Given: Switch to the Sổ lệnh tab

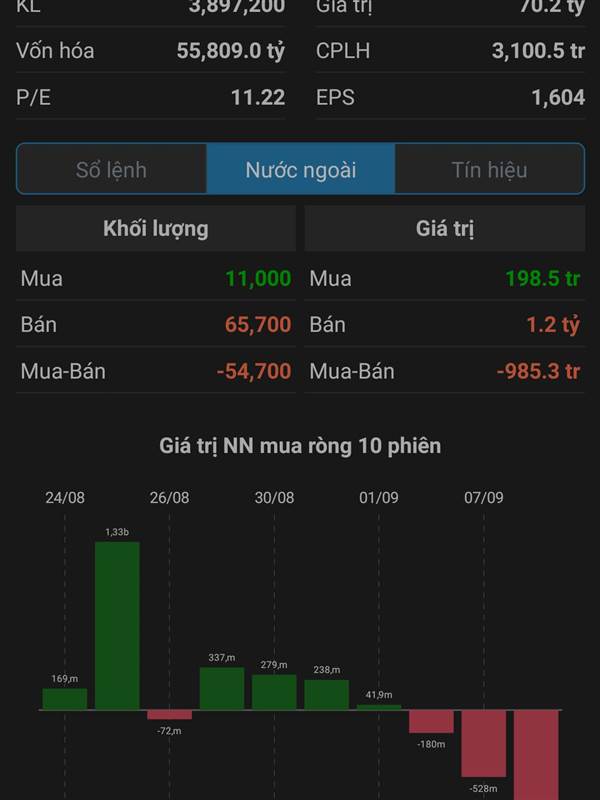Looking at the screenshot, I should point(111,169).
